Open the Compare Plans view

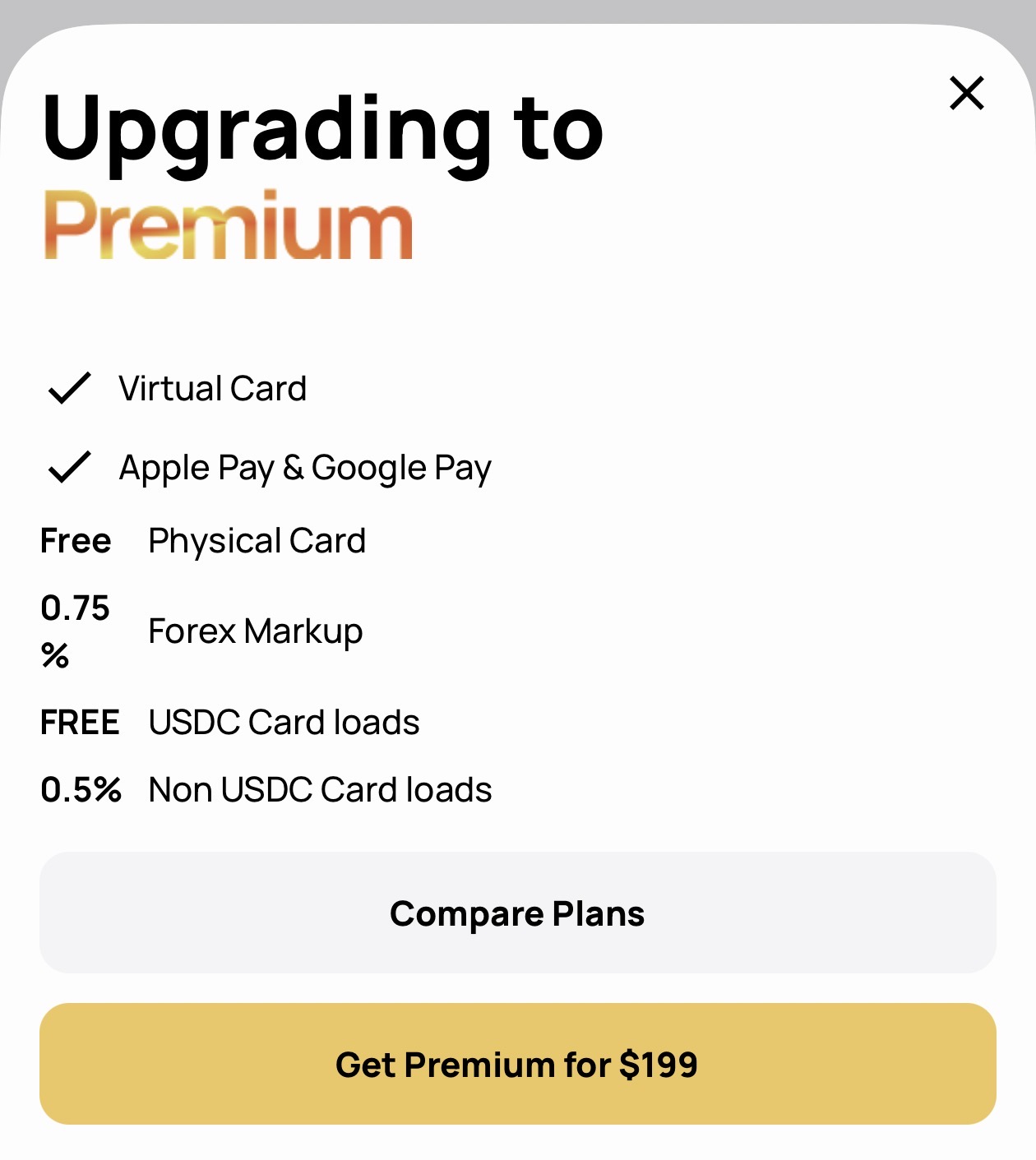[518, 913]
